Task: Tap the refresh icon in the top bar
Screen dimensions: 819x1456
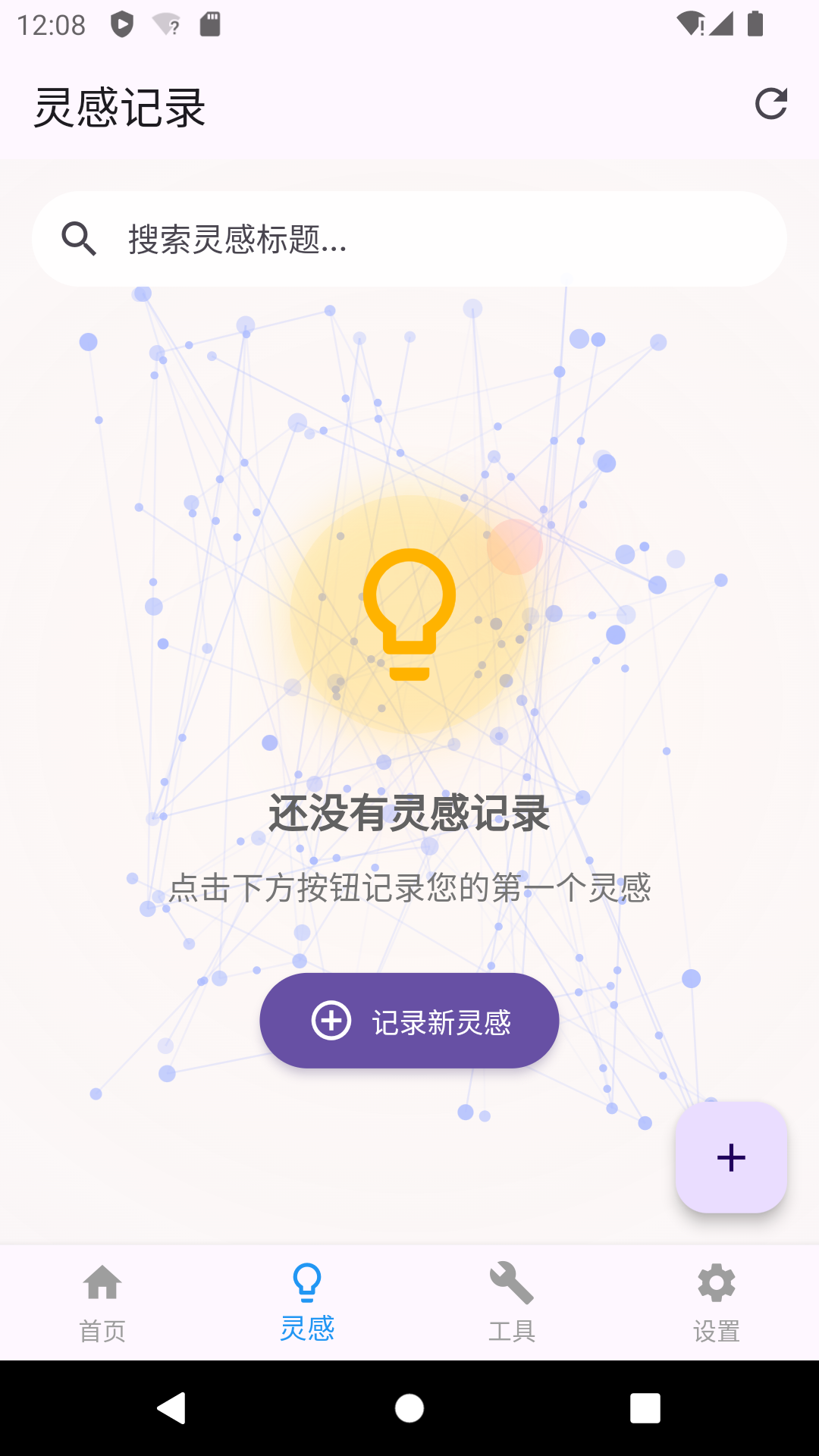Action: pyautogui.click(x=770, y=105)
